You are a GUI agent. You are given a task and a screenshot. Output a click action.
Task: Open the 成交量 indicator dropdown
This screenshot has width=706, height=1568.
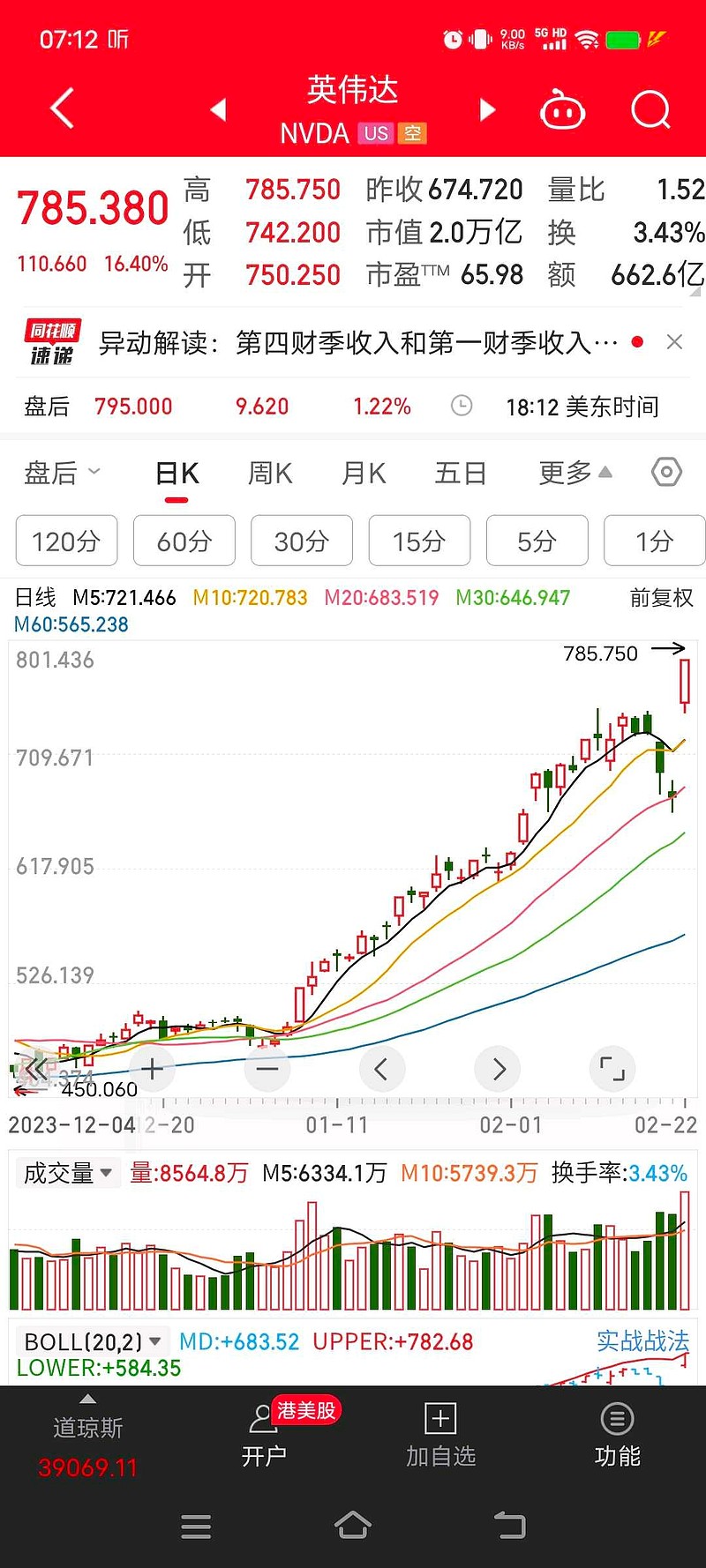coord(68,1173)
